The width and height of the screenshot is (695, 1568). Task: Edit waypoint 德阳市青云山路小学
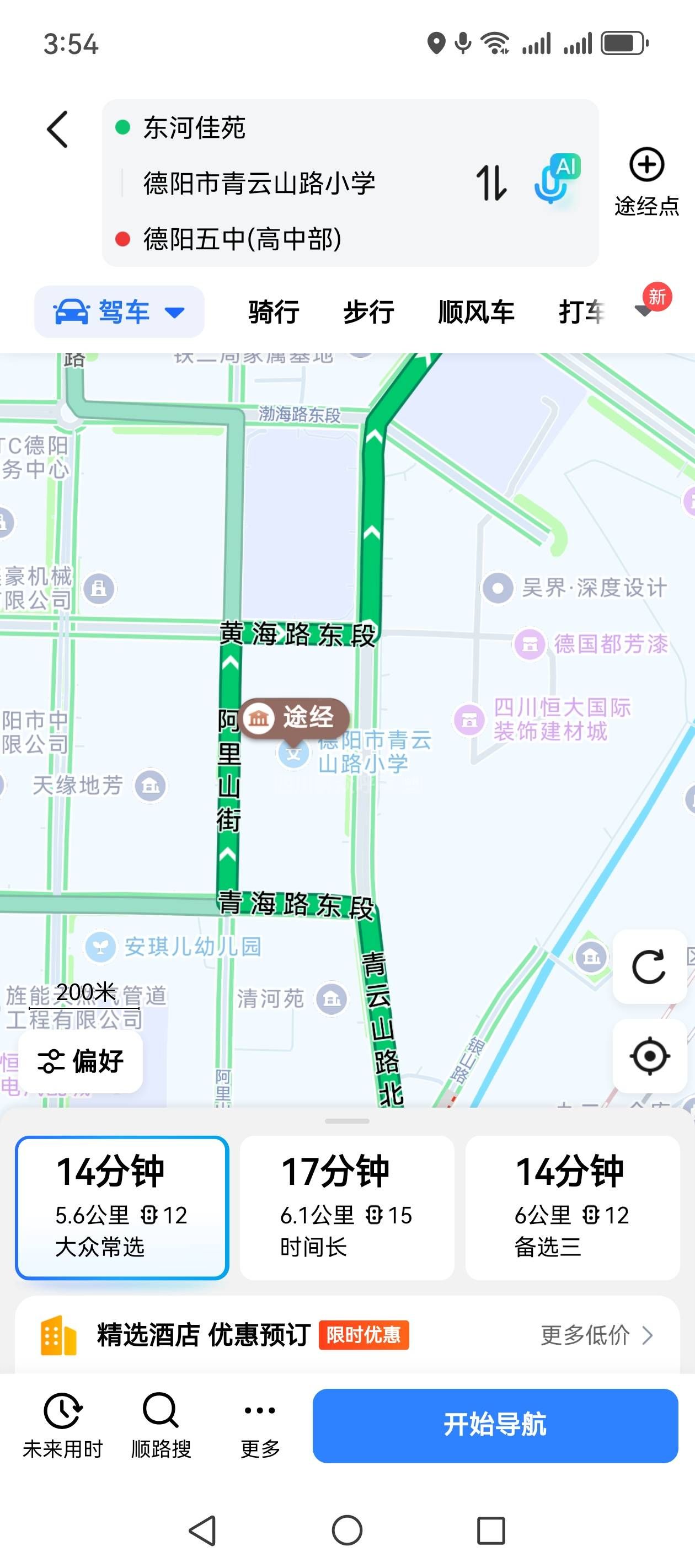[x=259, y=183]
